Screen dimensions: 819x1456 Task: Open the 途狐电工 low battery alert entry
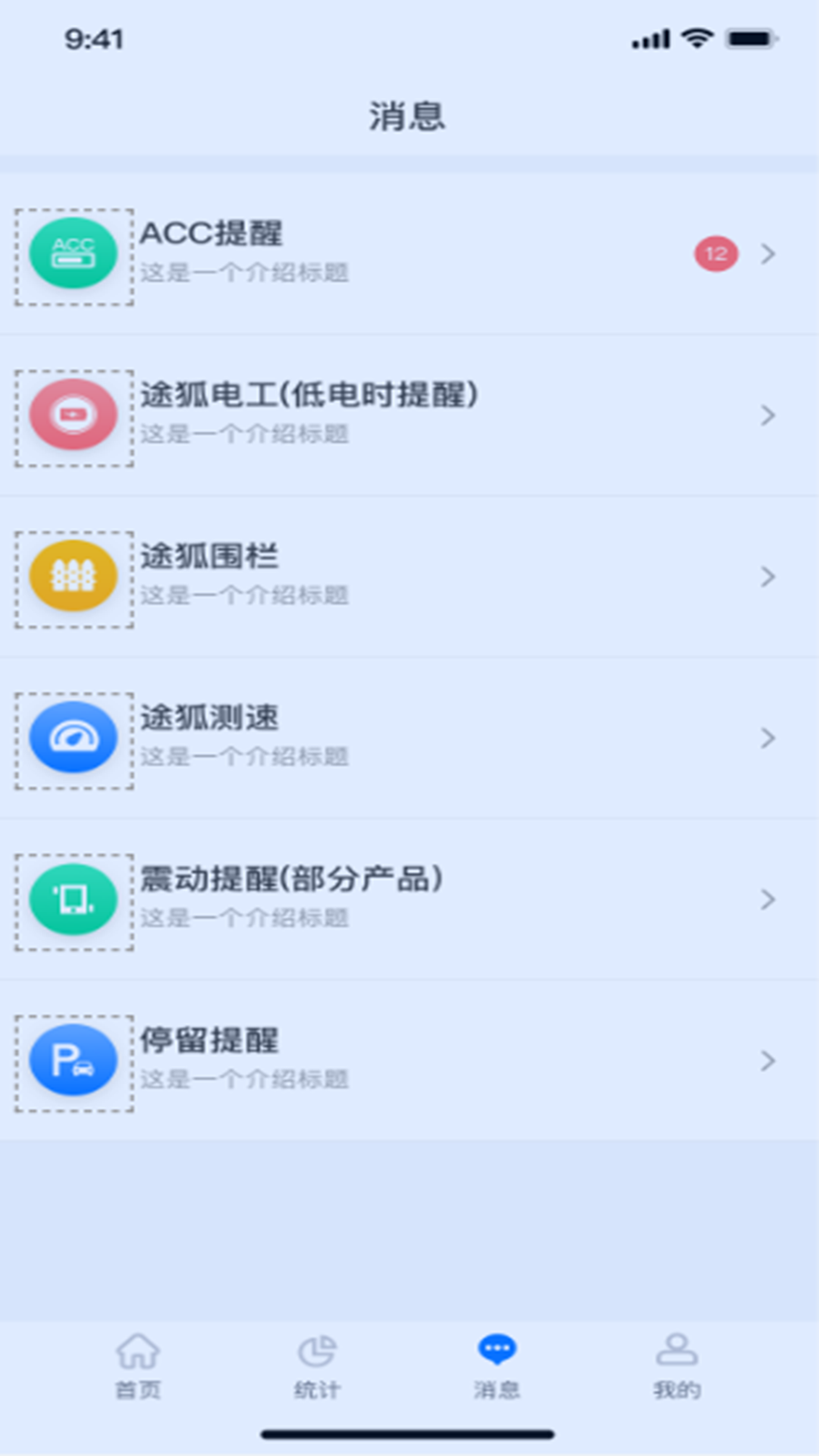click(x=409, y=415)
